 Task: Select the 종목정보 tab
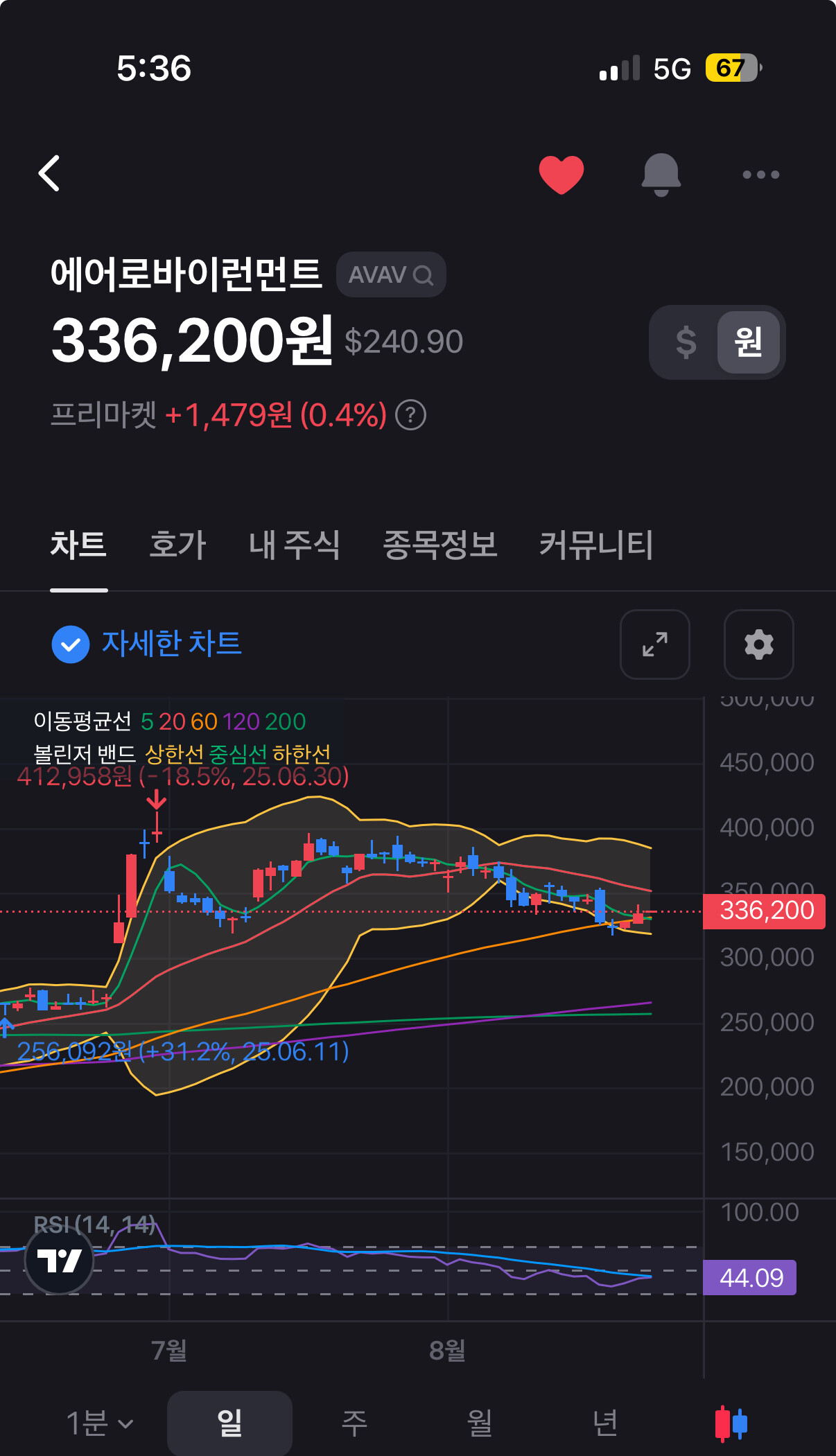point(440,545)
